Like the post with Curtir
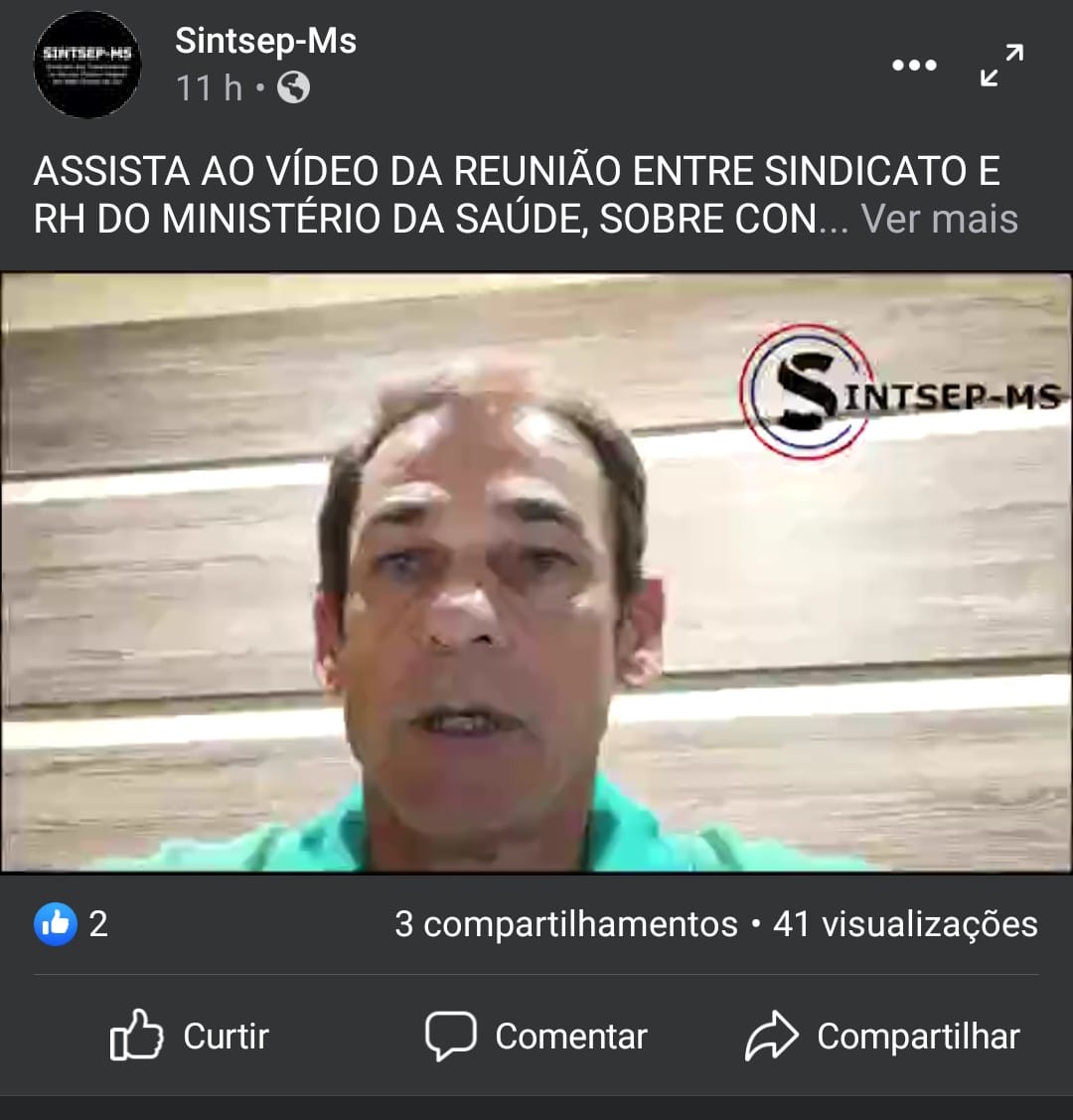1073x1120 pixels. click(189, 1036)
